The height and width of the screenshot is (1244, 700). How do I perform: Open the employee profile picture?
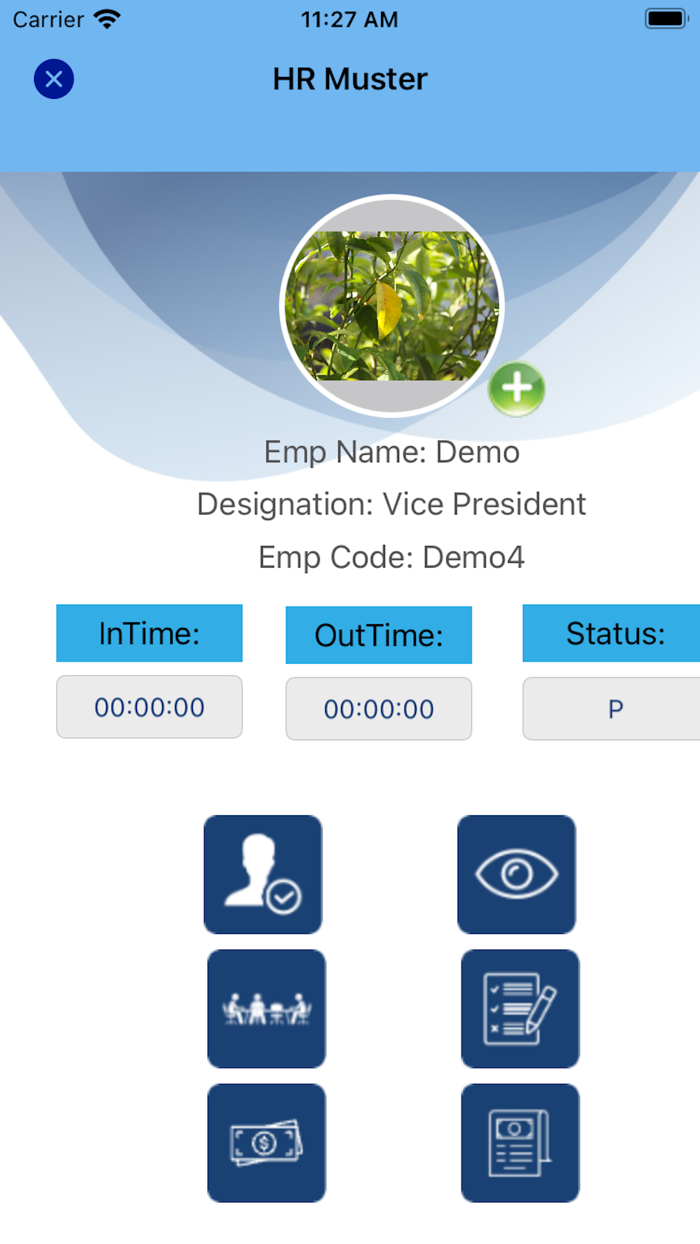point(391,305)
